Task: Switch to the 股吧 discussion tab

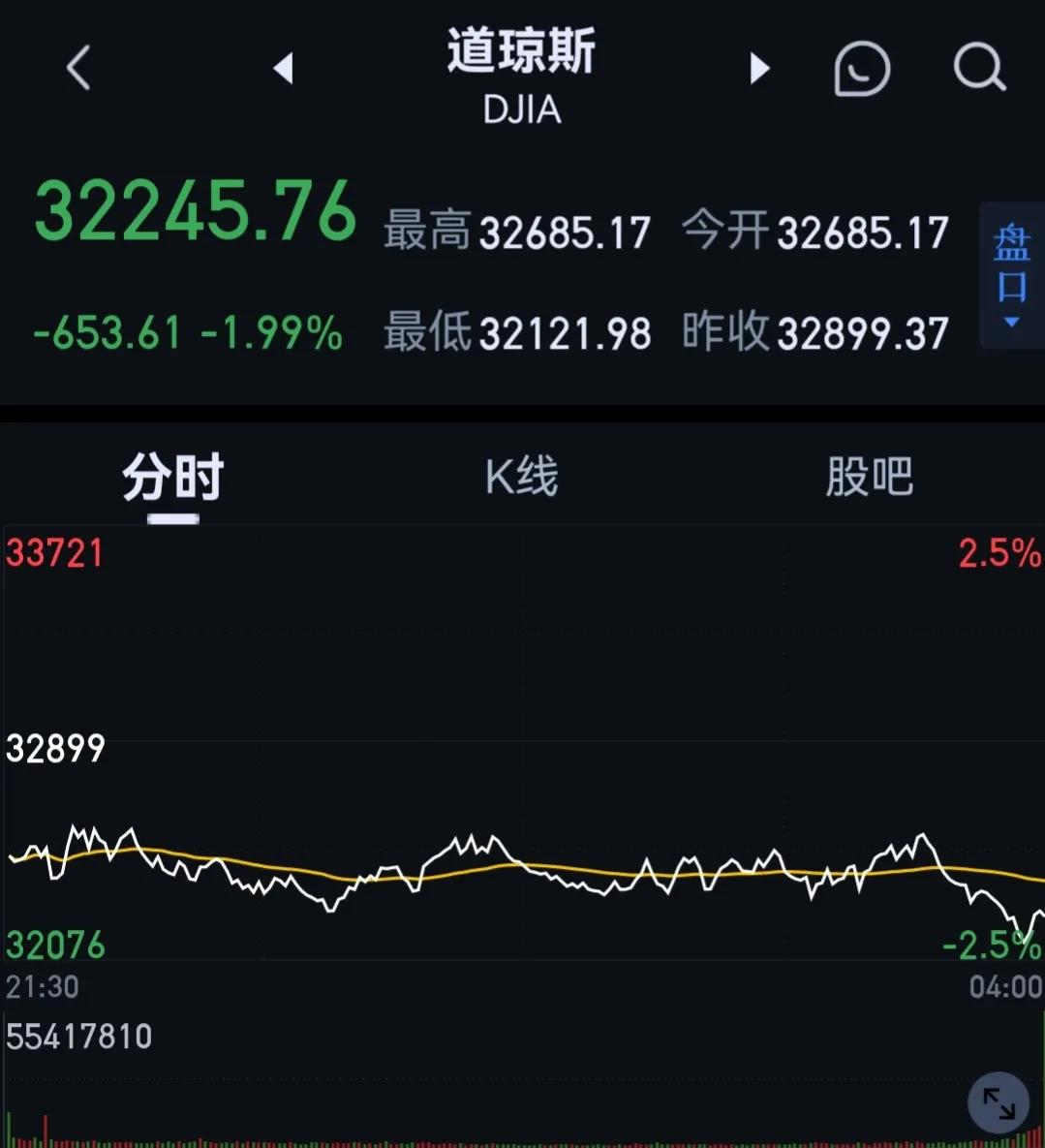Action: coord(869,477)
